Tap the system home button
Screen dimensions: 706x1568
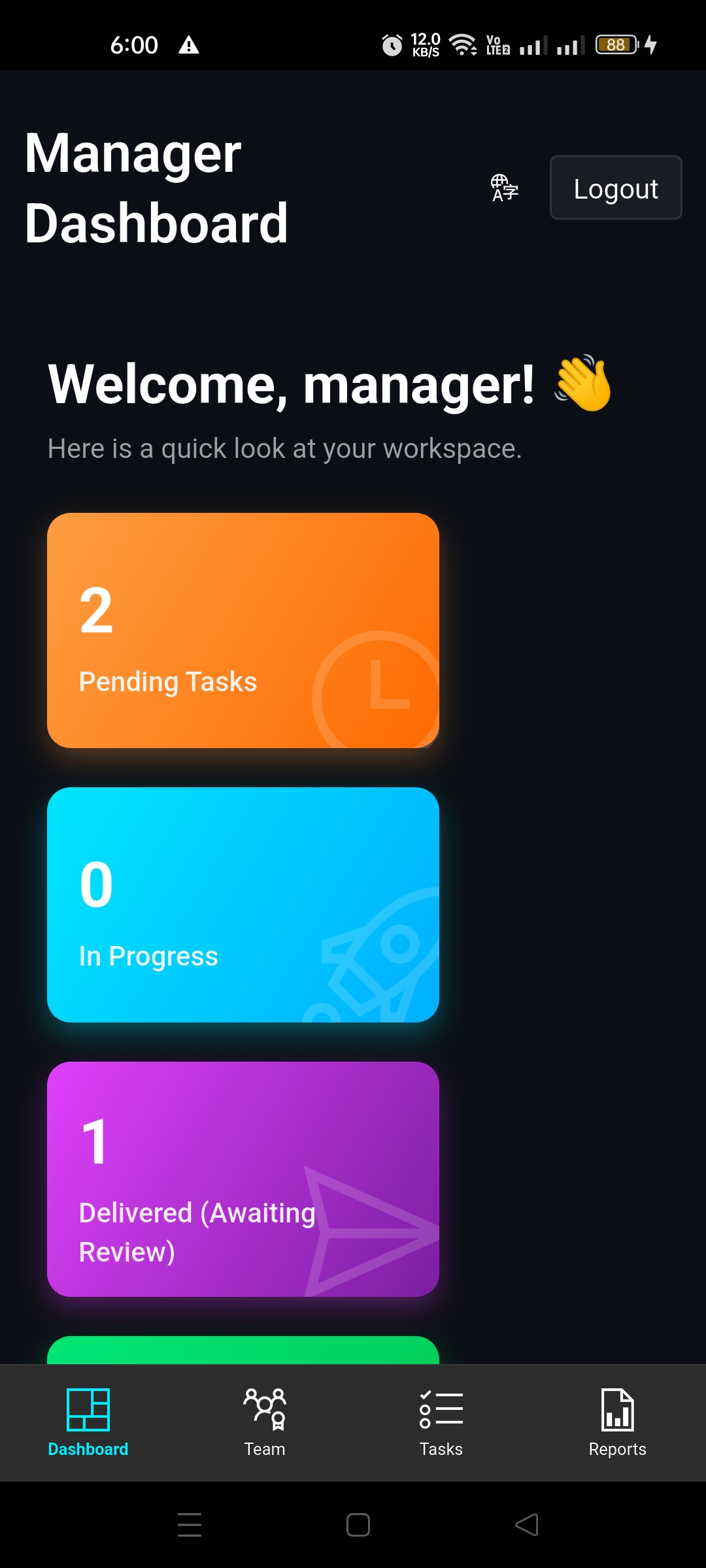(358, 1525)
